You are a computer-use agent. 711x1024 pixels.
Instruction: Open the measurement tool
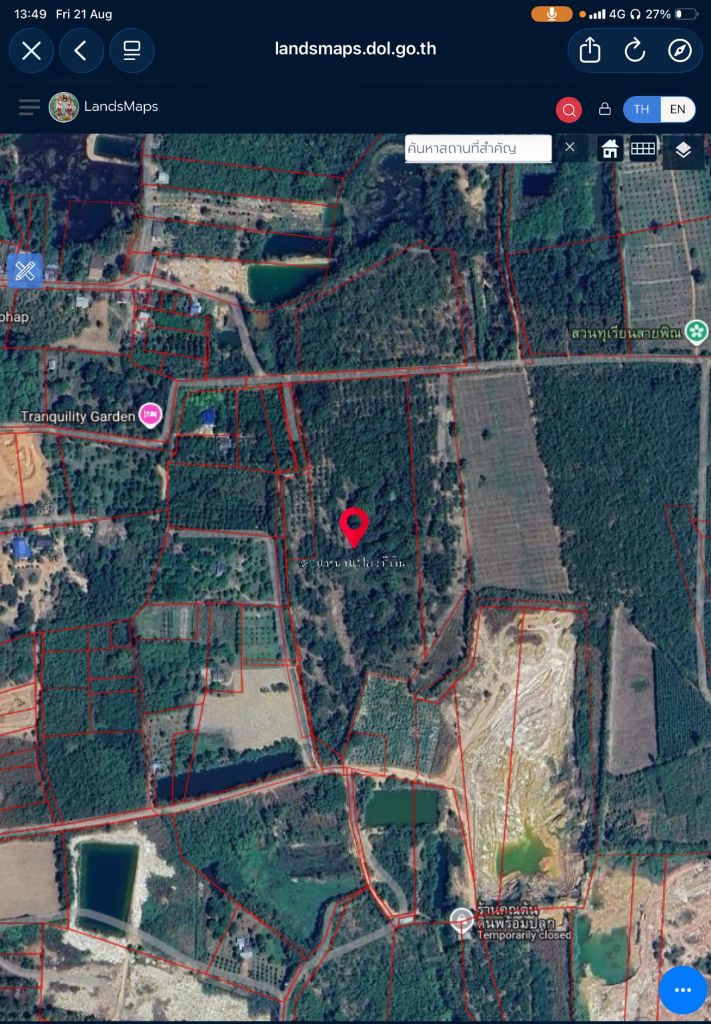[x=25, y=270]
